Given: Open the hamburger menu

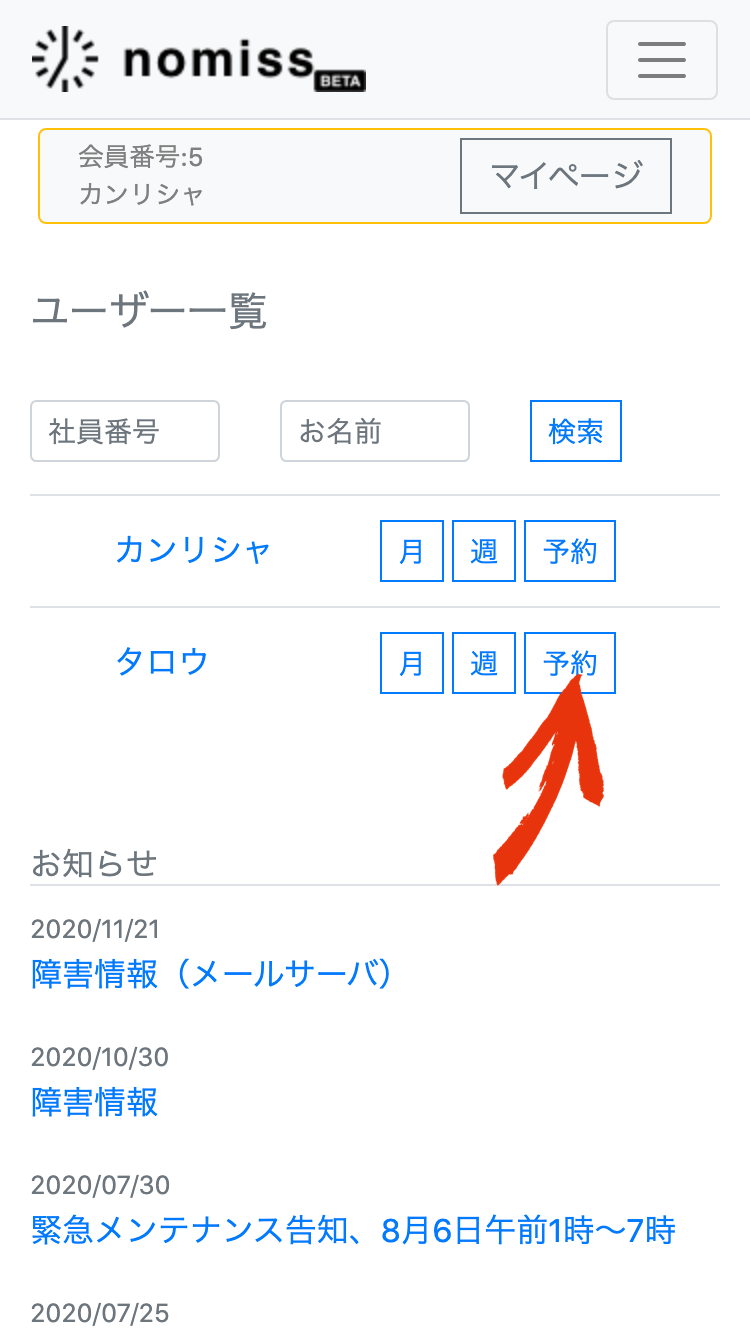Looking at the screenshot, I should pos(661,60).
